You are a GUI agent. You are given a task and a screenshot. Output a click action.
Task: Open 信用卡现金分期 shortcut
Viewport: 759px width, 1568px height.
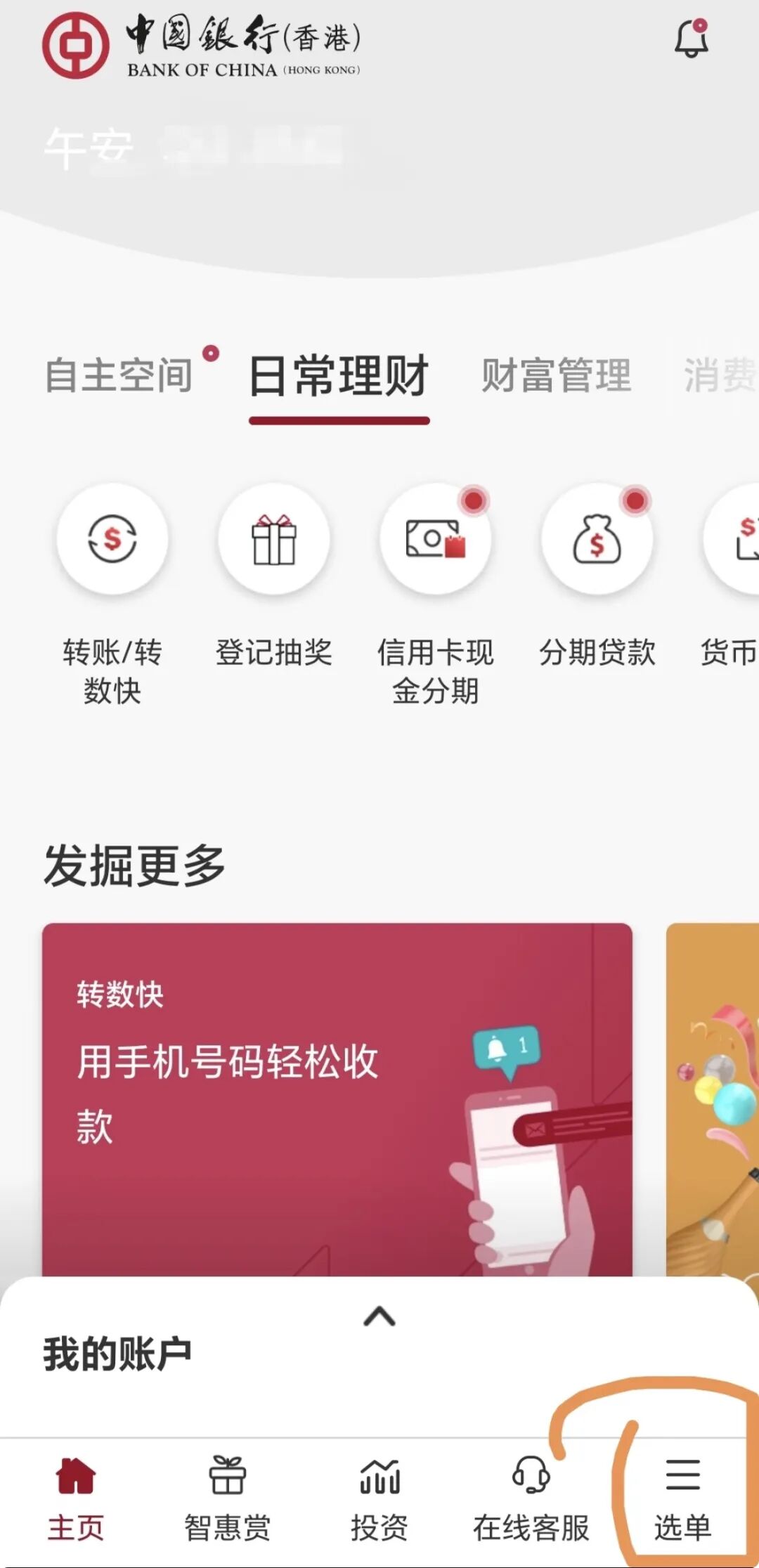(x=435, y=539)
